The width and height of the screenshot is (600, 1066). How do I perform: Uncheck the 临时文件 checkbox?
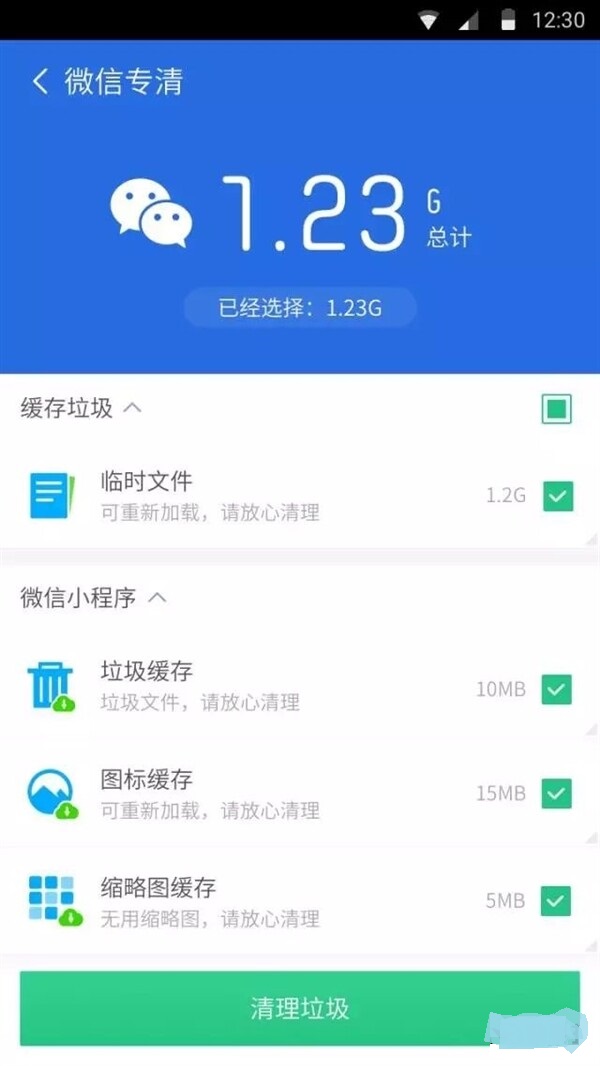(x=557, y=496)
